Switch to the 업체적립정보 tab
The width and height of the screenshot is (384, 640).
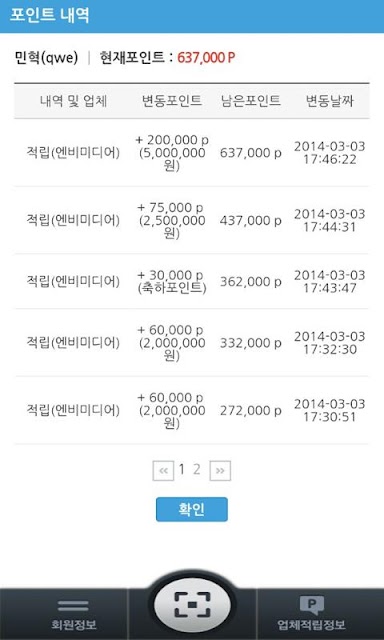312,613
